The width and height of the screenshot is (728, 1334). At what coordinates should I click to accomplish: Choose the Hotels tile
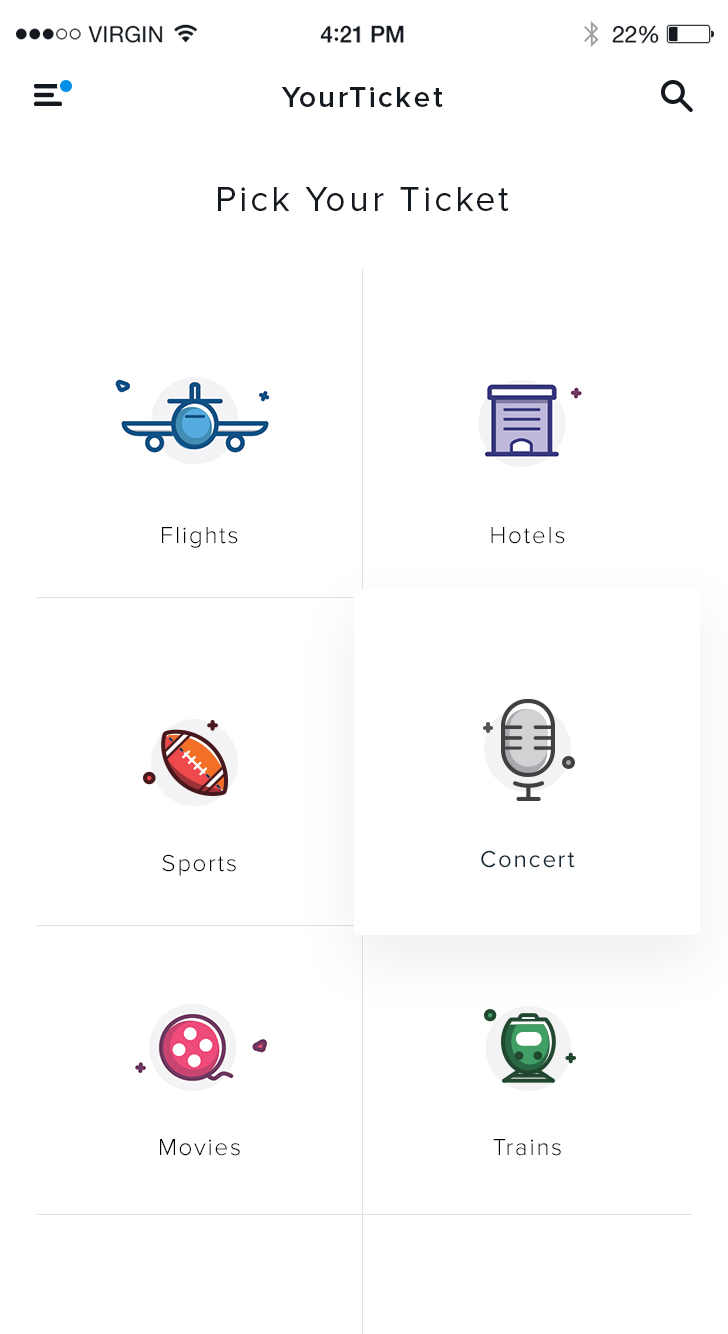coord(527,433)
